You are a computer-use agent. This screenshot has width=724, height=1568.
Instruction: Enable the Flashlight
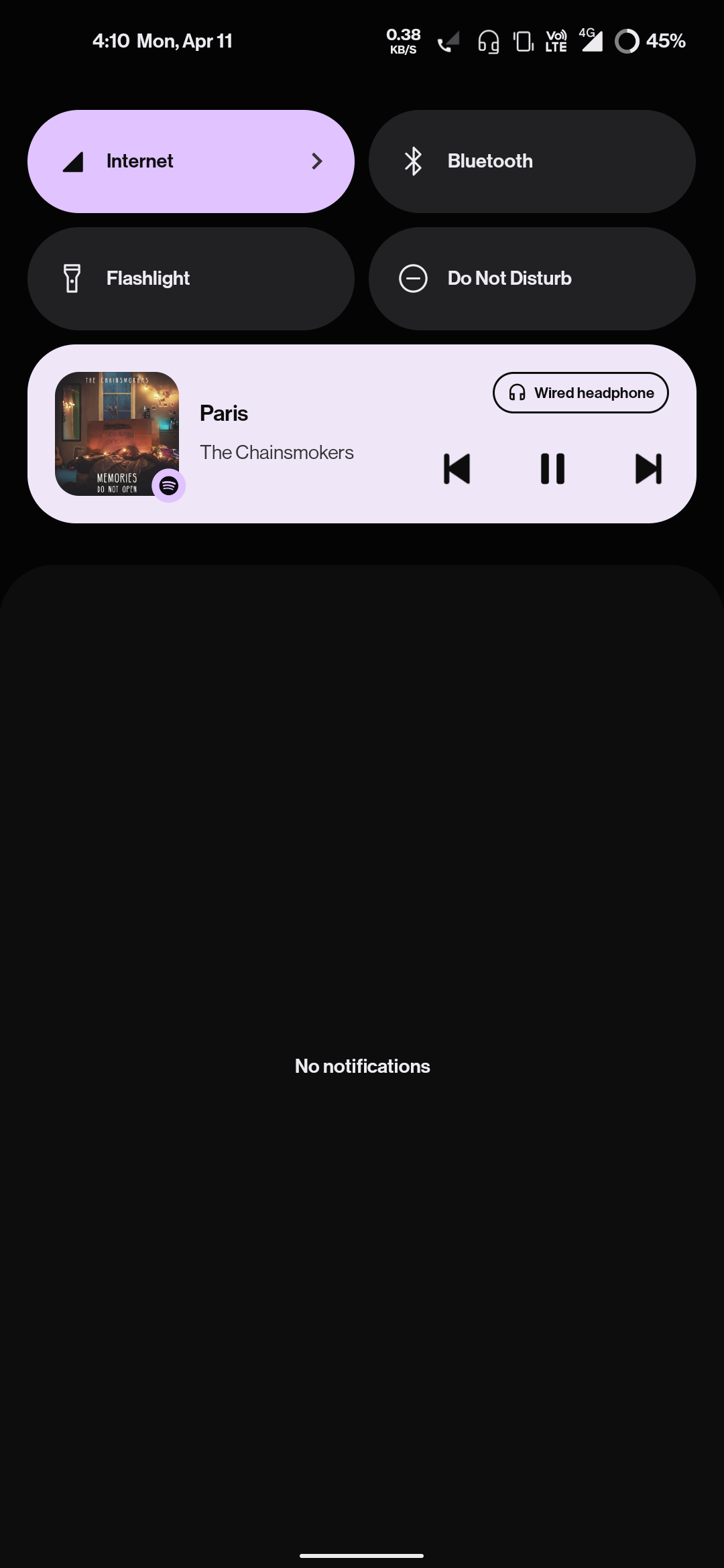(191, 279)
